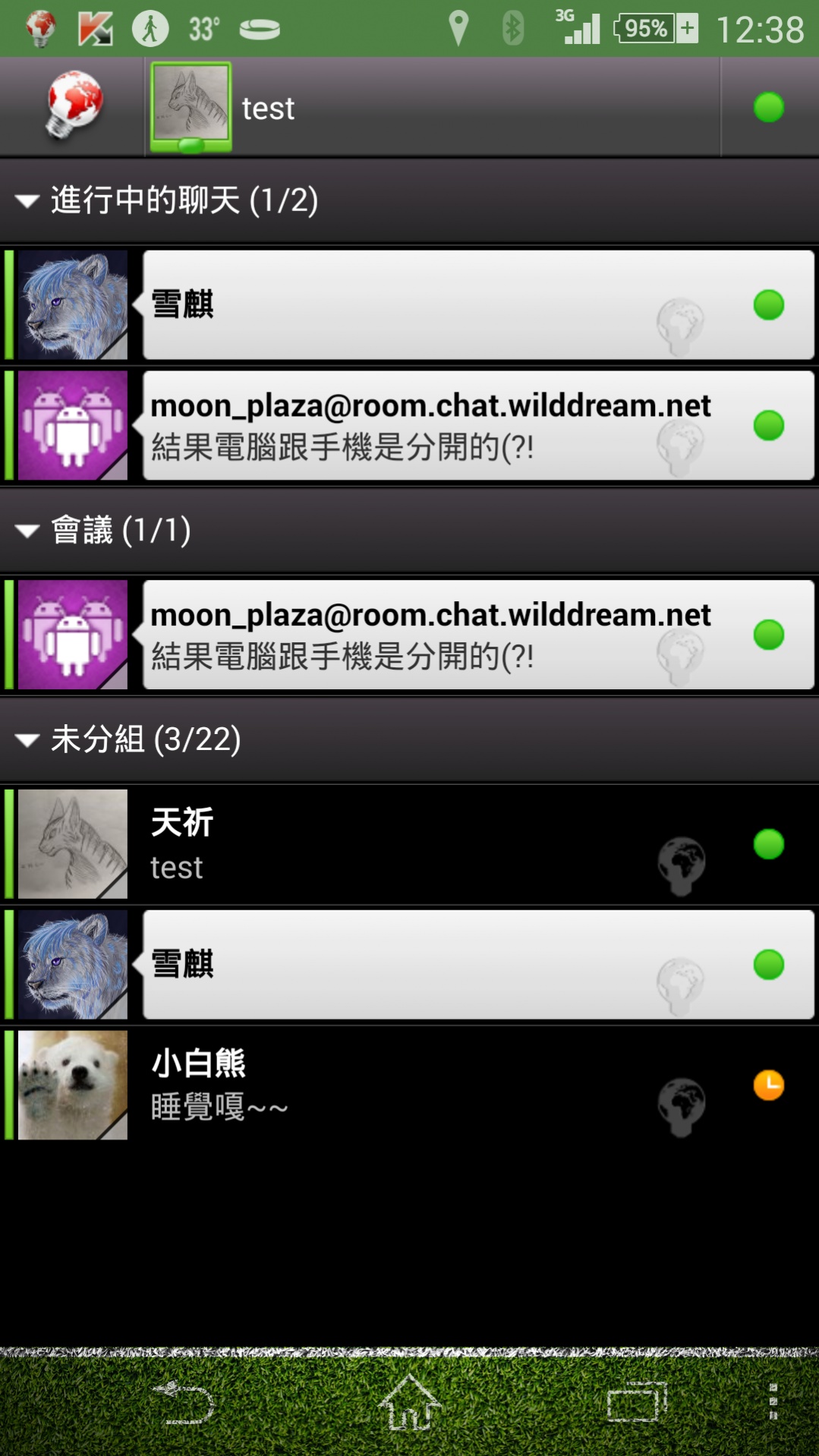This screenshot has height=1456, width=819.
Task: Open the three-dot menu in navigation bar
Action: point(773,1403)
